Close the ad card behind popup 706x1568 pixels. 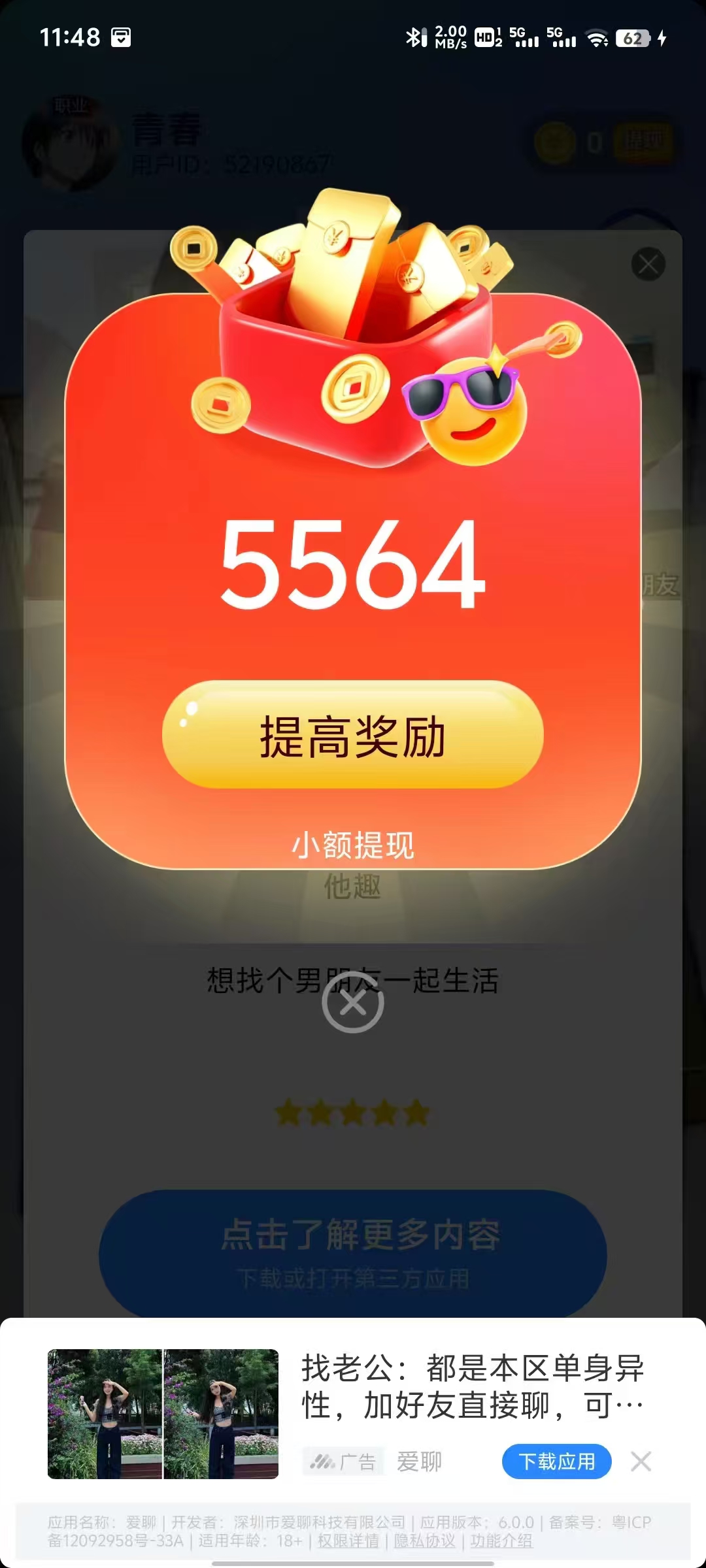point(648,264)
